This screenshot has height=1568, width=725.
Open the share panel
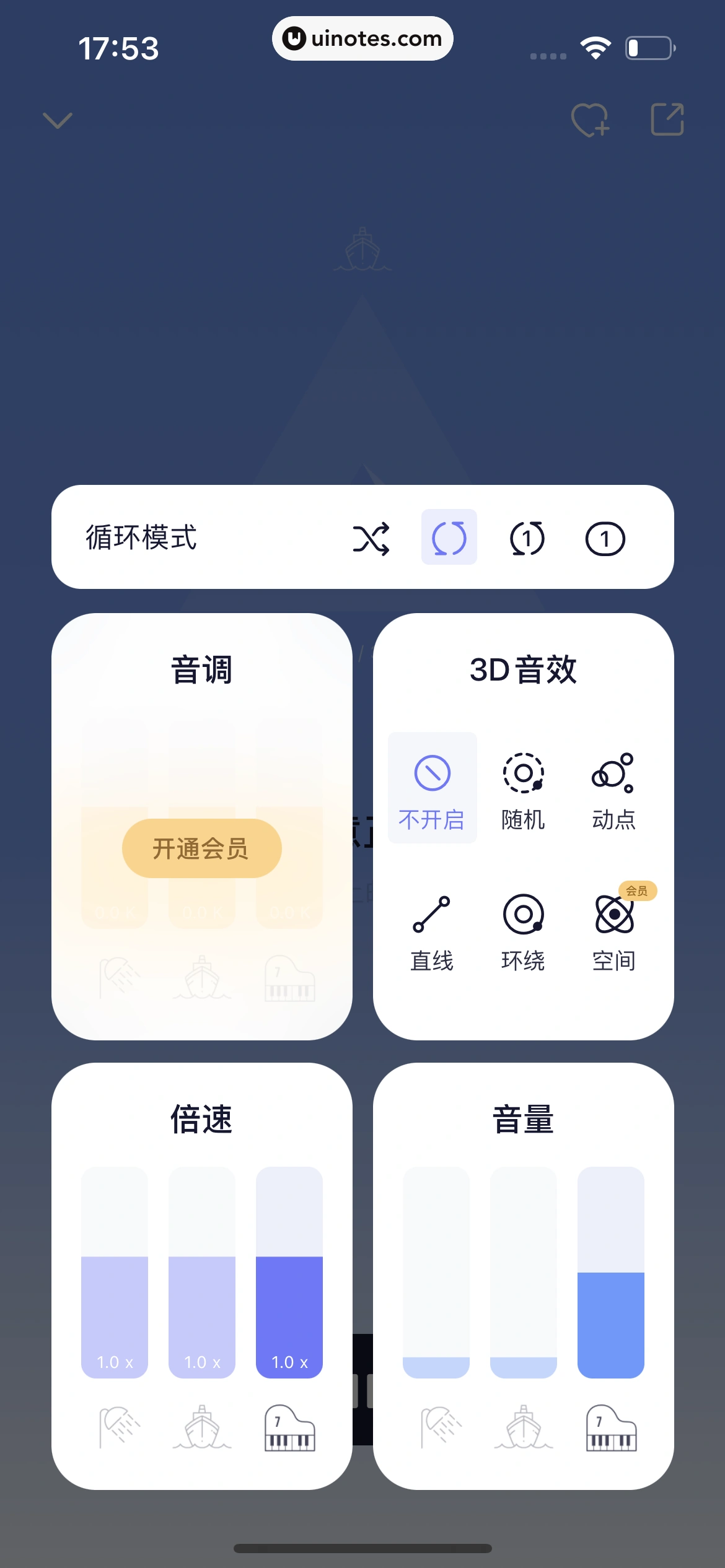pos(667,119)
